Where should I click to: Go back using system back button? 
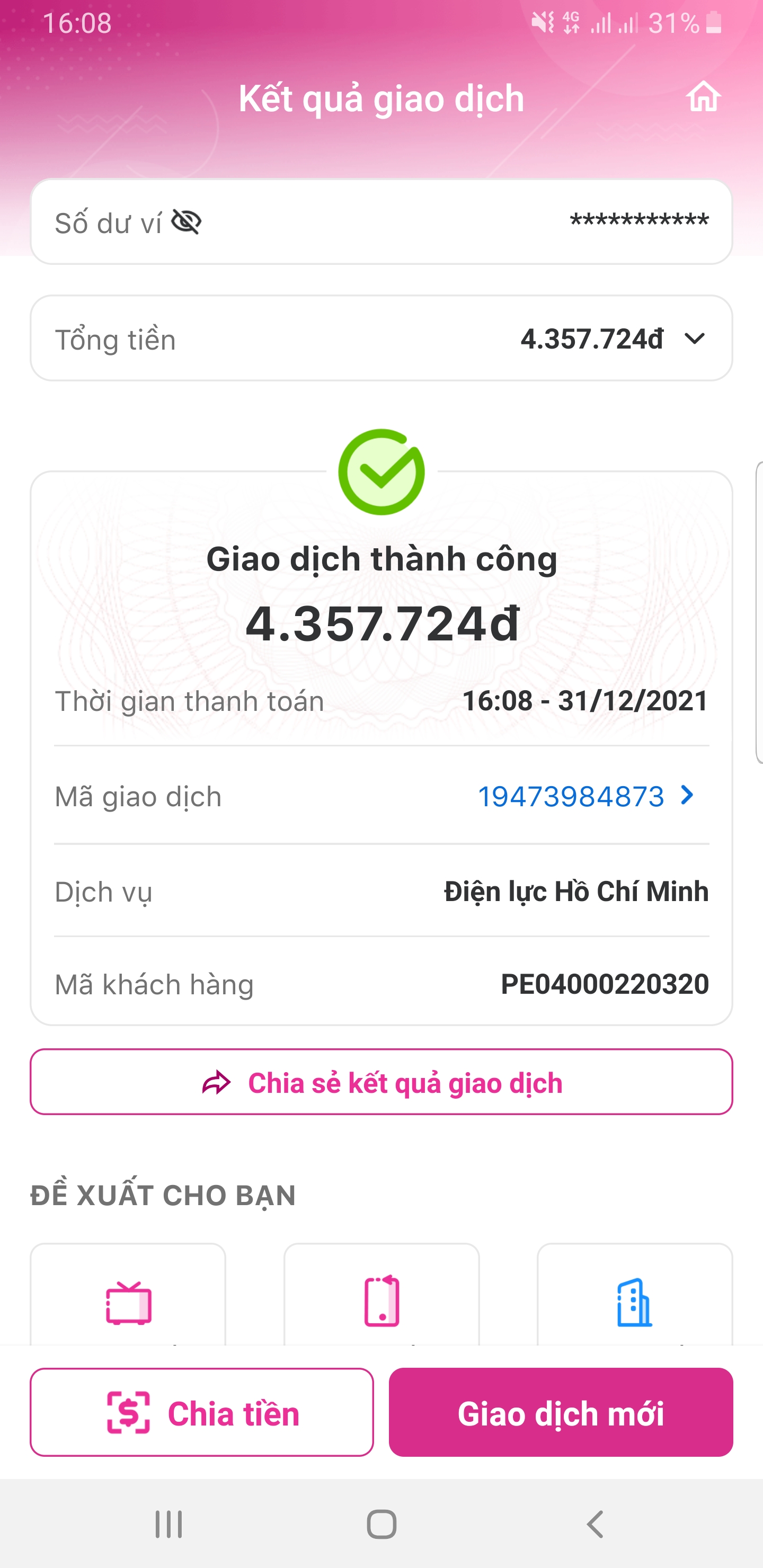point(595,1524)
